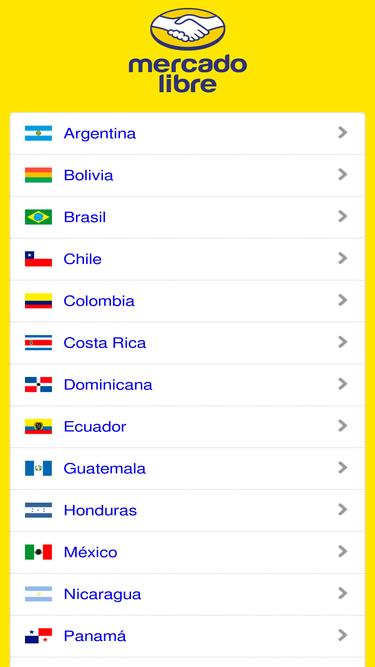The height and width of the screenshot is (667, 375).
Task: Pick Chile in the list
Action: 188,259
